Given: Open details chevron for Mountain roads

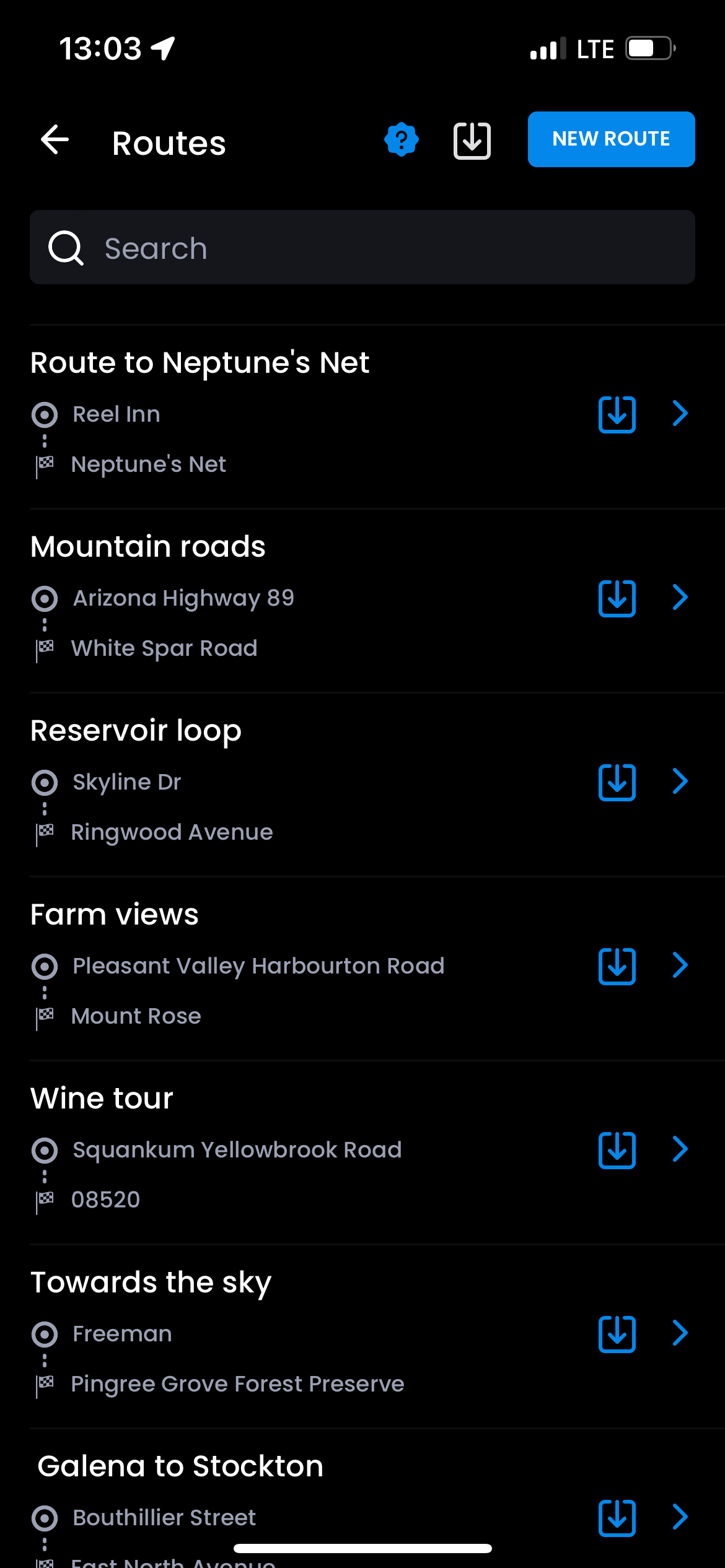Looking at the screenshot, I should coord(680,598).
